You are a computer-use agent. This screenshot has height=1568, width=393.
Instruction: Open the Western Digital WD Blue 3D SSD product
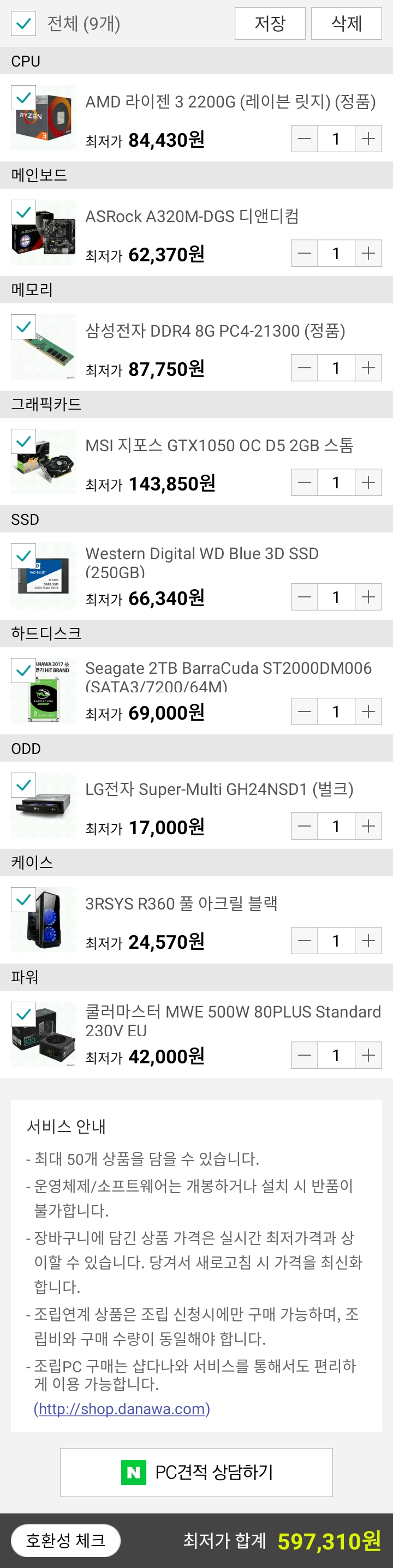(x=201, y=554)
